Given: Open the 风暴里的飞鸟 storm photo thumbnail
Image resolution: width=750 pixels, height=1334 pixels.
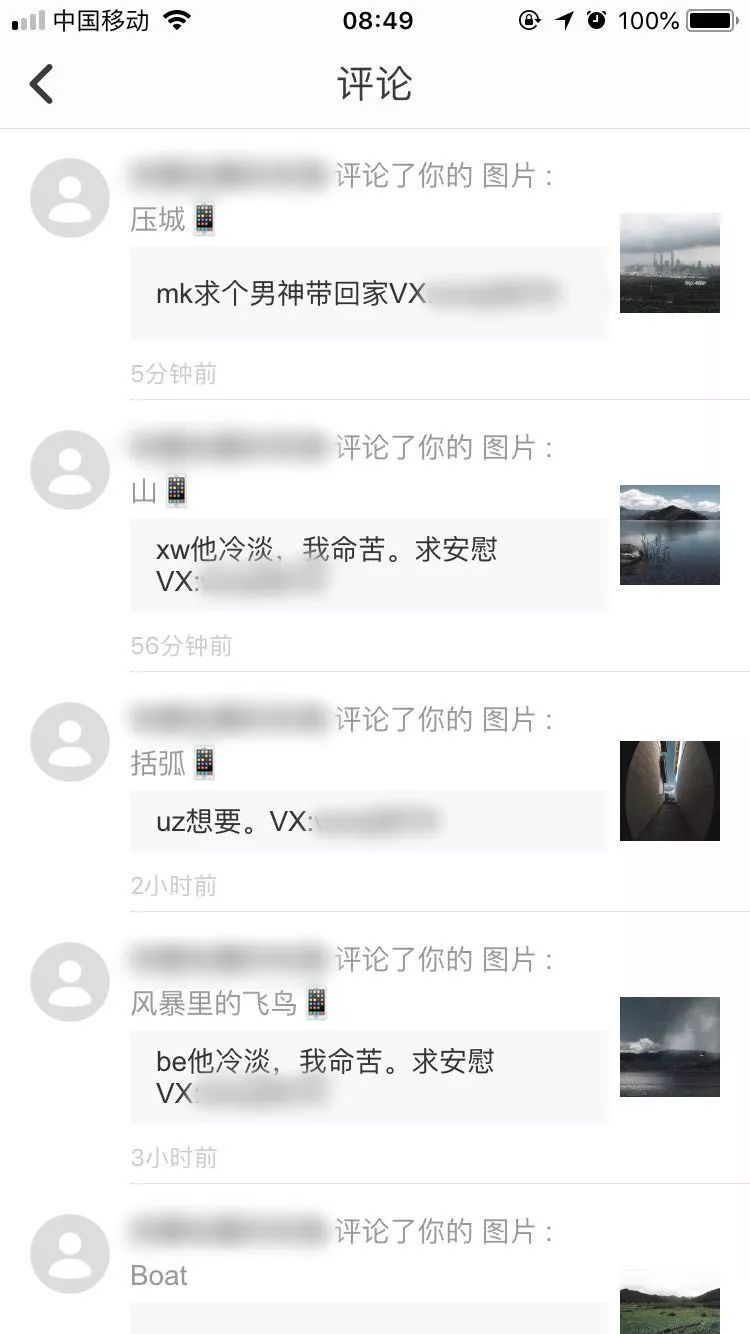Looking at the screenshot, I should tap(669, 1046).
